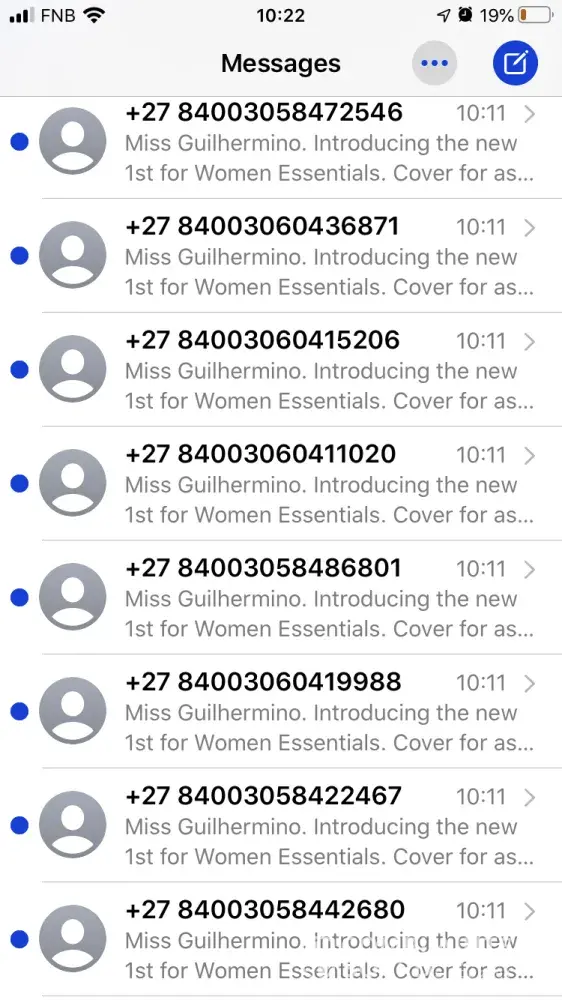Open the thread from +27 84003060411020
562x1000 pixels.
[281, 484]
